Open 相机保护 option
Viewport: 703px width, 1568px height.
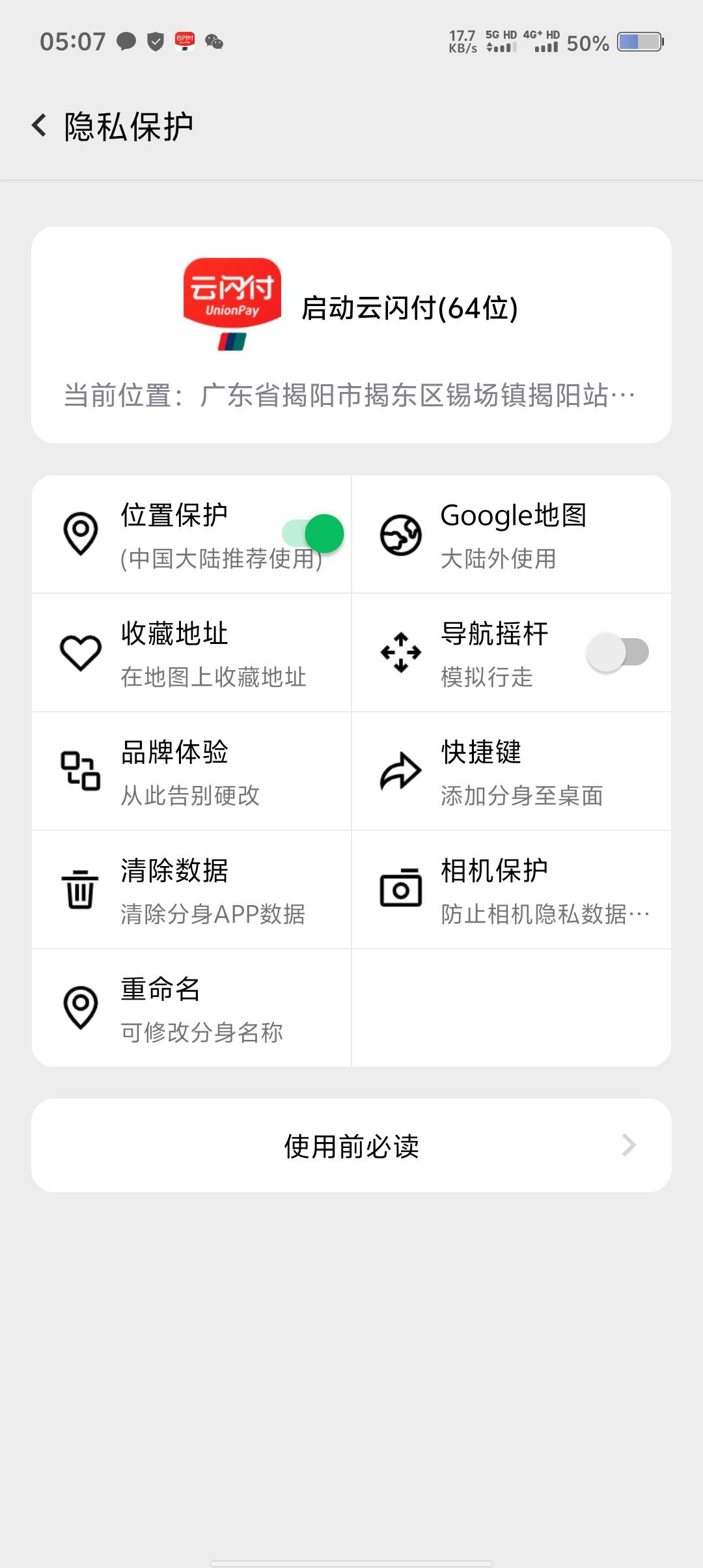click(512, 890)
